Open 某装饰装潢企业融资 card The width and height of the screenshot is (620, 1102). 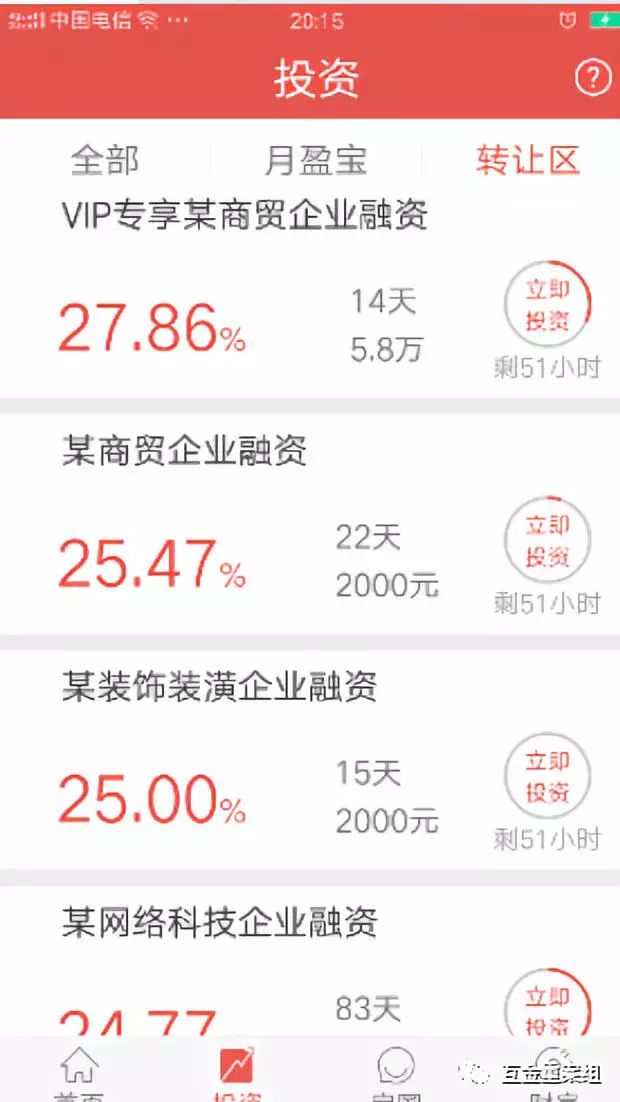coord(310,760)
